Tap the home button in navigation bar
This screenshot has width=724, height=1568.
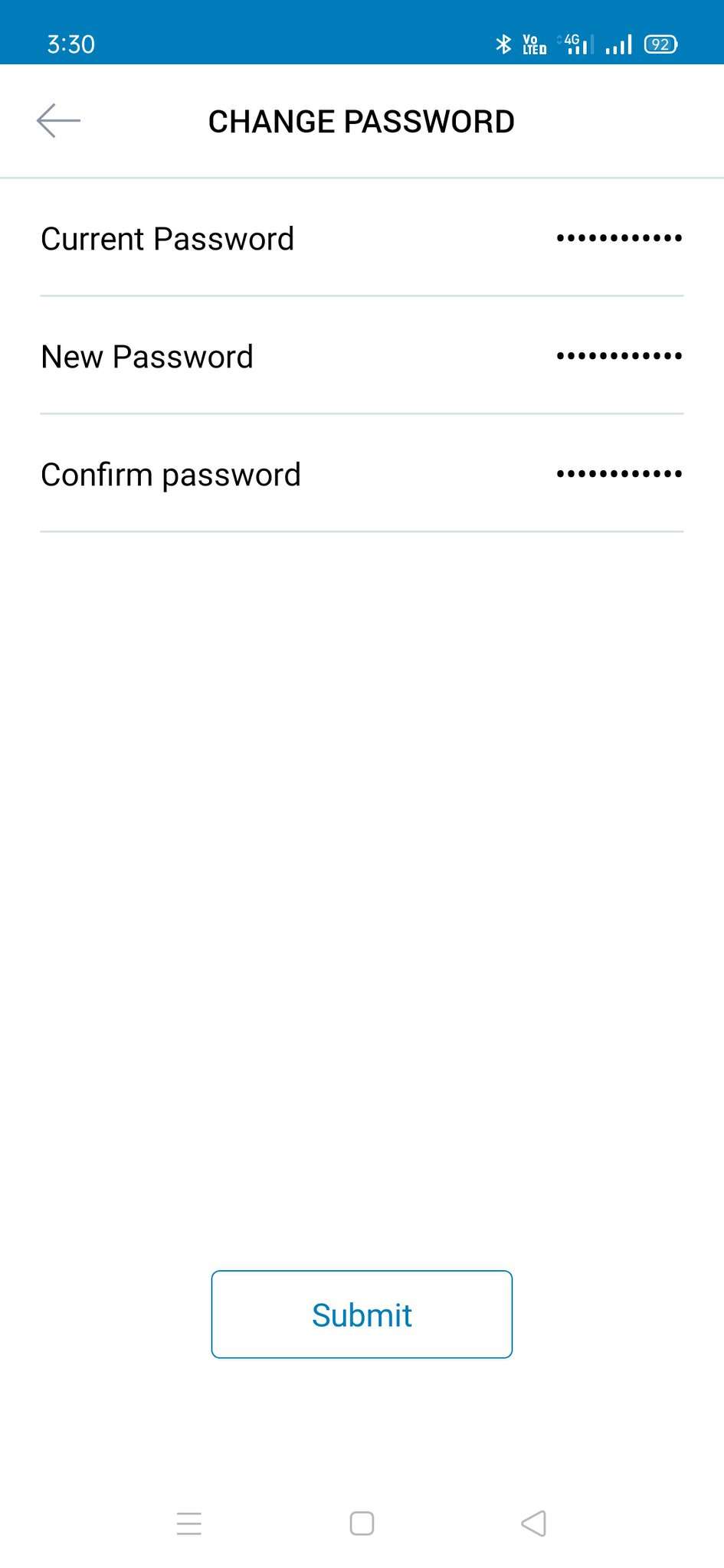[x=362, y=1524]
